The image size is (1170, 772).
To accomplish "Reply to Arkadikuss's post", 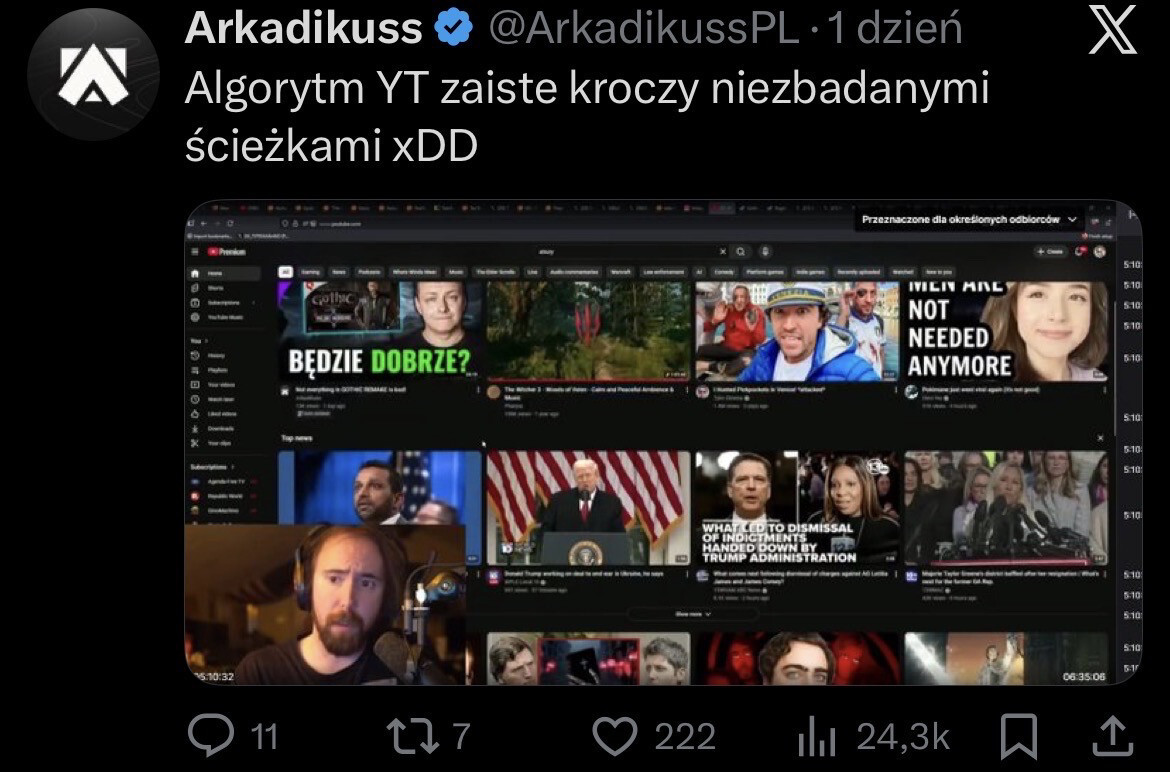I will (x=211, y=737).
